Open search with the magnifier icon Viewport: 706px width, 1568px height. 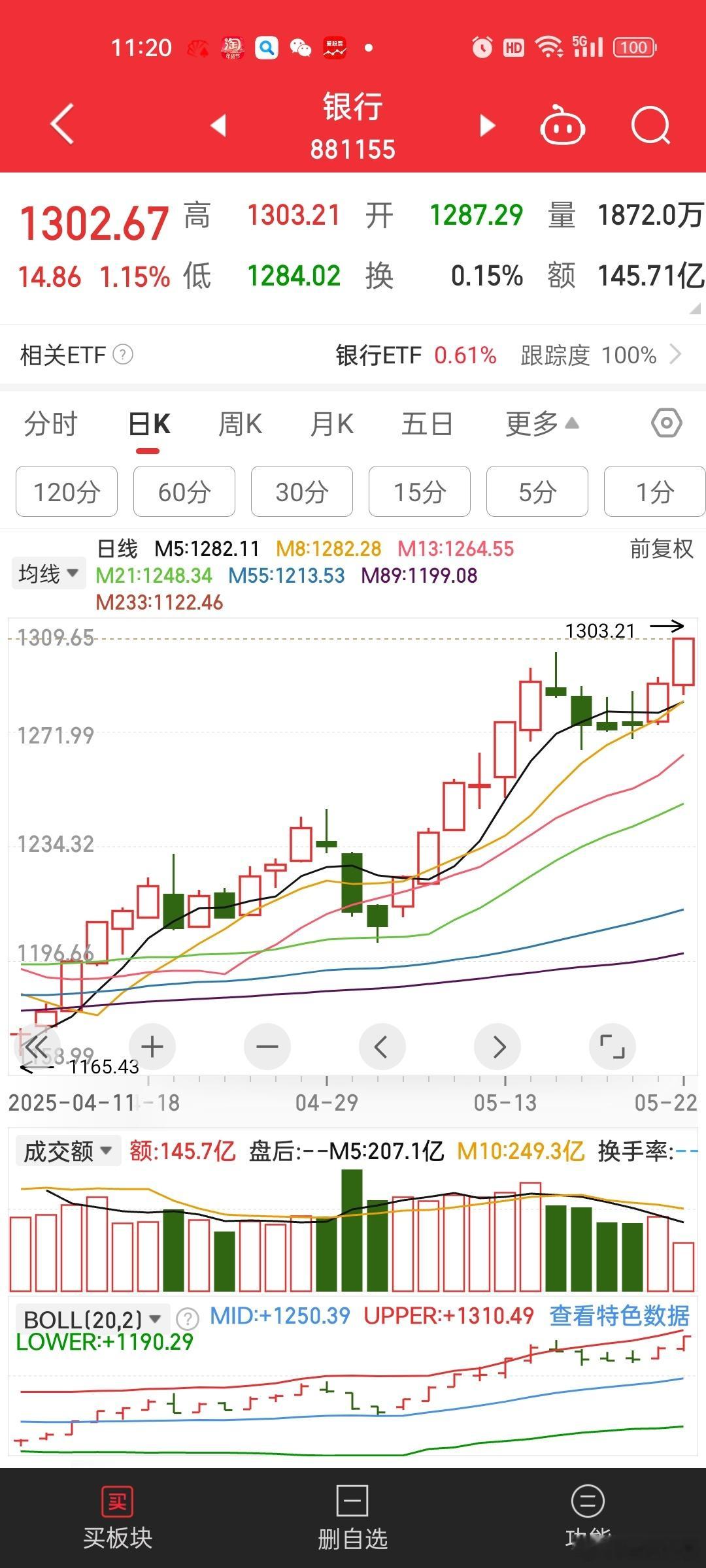(x=651, y=125)
